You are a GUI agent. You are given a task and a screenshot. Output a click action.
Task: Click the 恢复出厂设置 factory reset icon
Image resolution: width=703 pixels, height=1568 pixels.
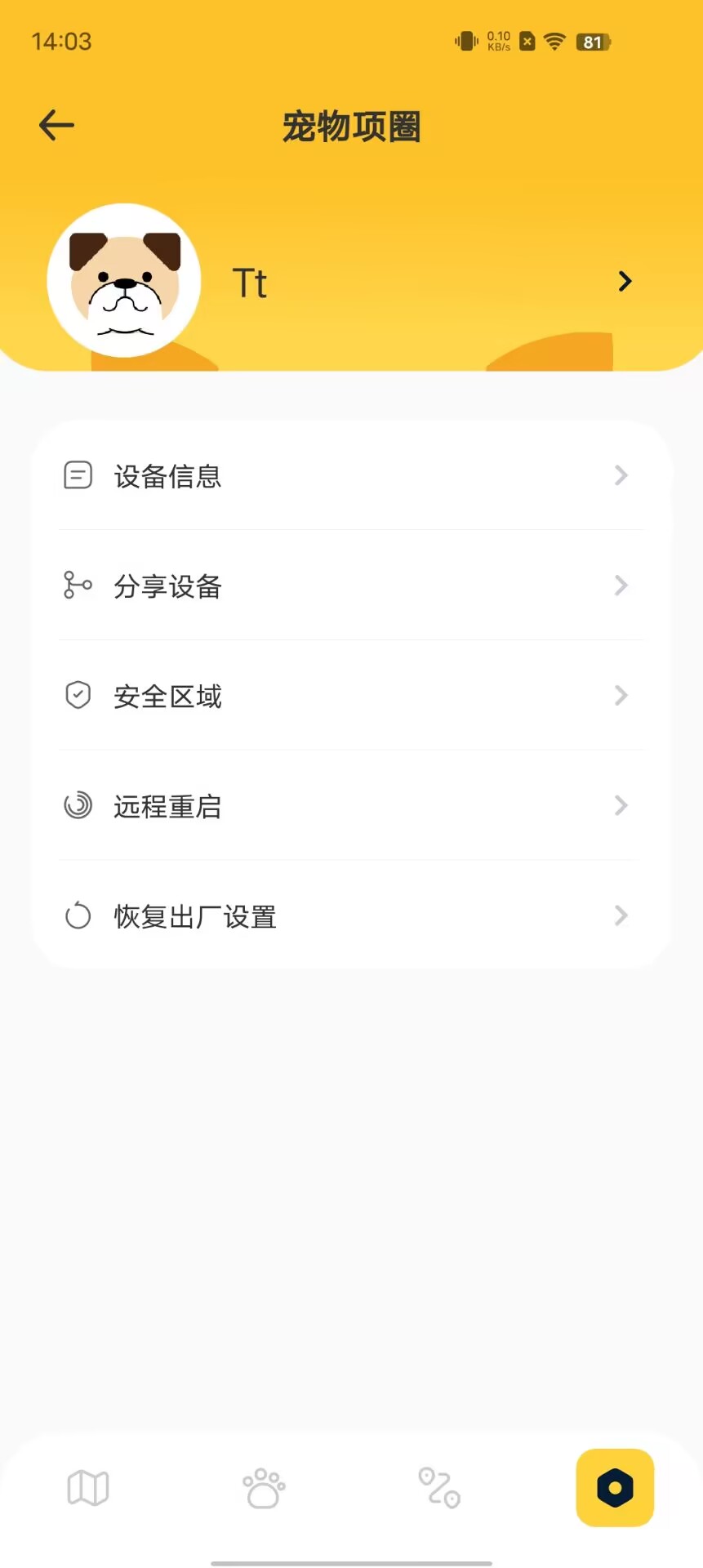tap(78, 915)
